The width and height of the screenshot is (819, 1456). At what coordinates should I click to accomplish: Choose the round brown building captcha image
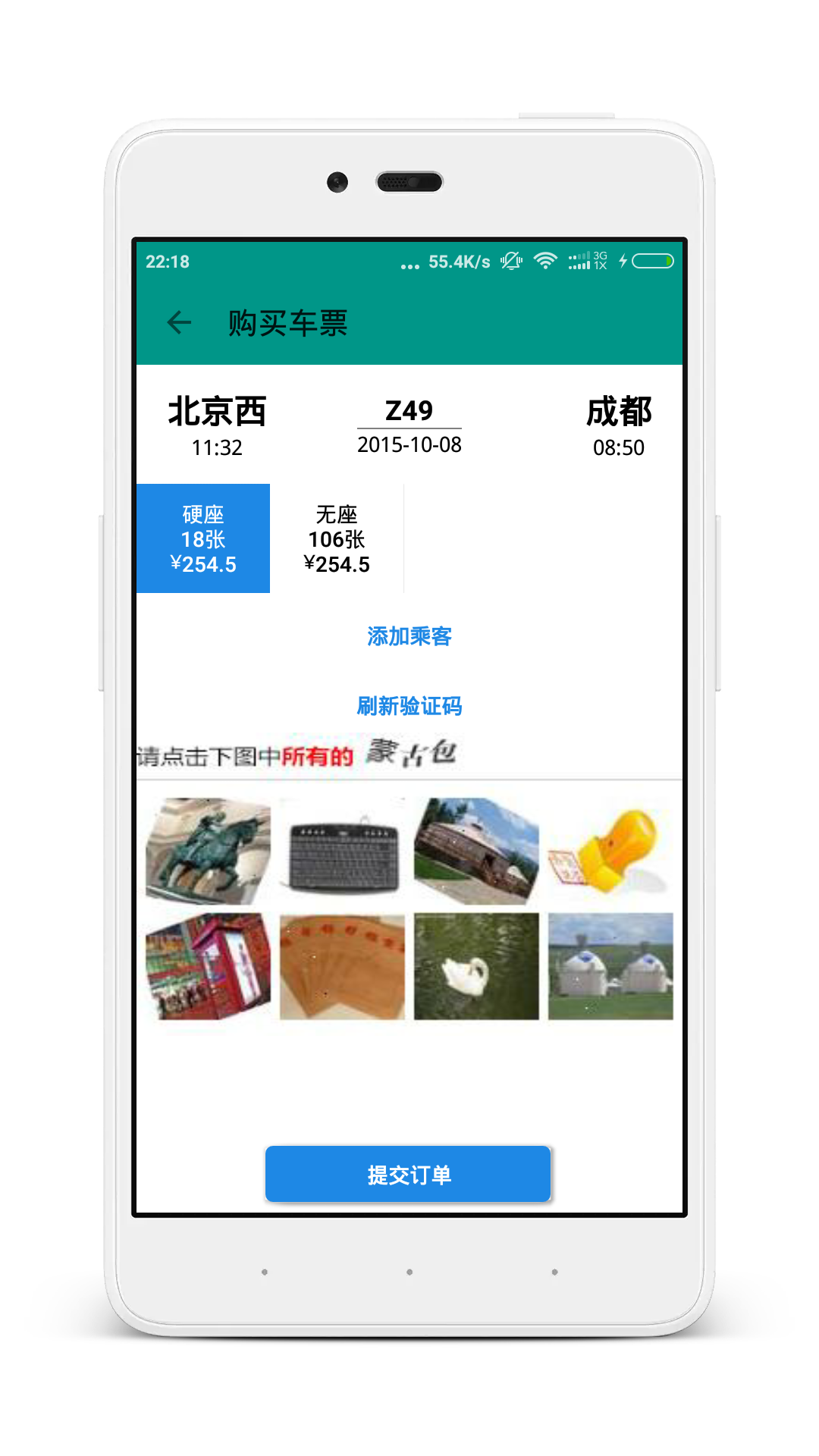click(476, 850)
